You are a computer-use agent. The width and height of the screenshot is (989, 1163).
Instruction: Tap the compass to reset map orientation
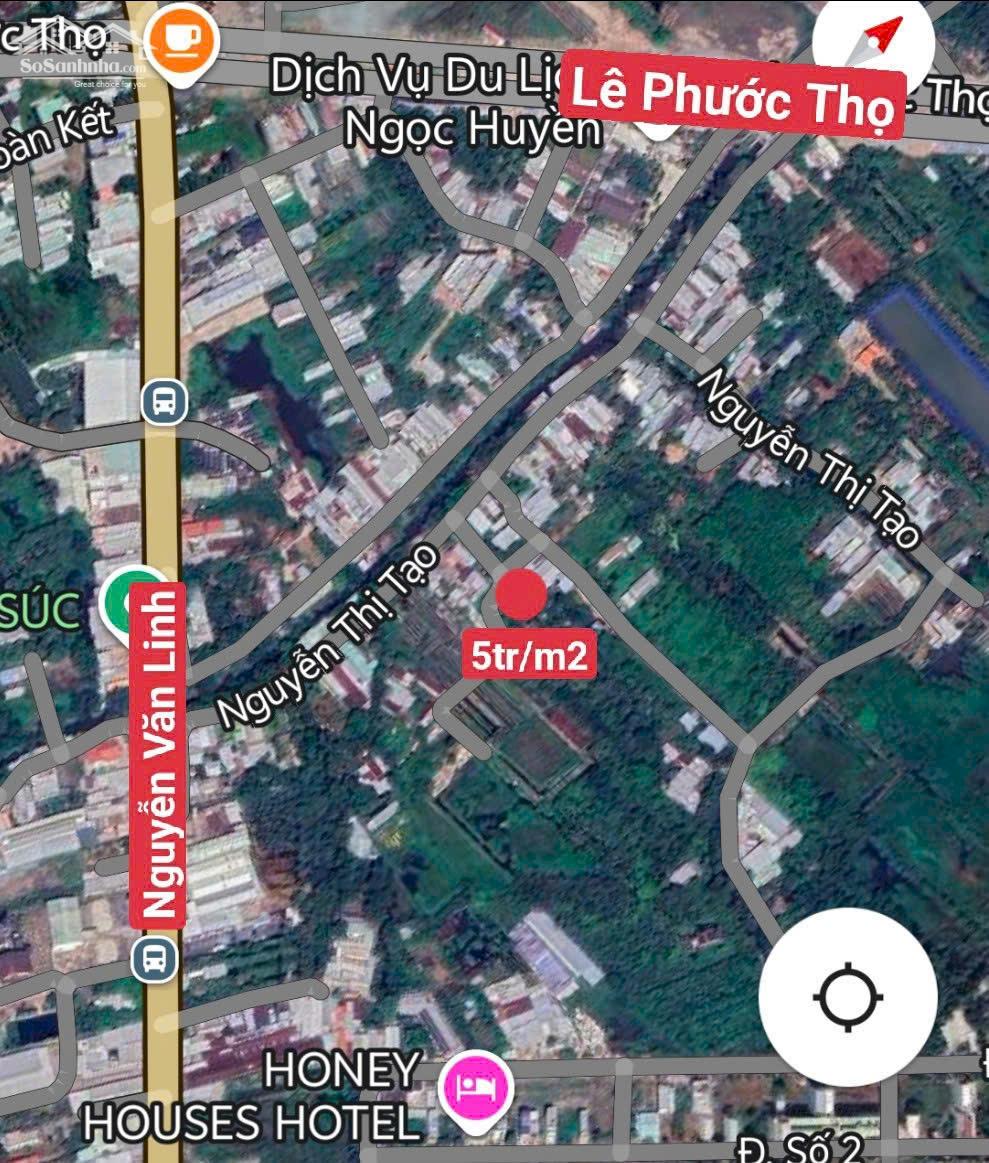[874, 40]
